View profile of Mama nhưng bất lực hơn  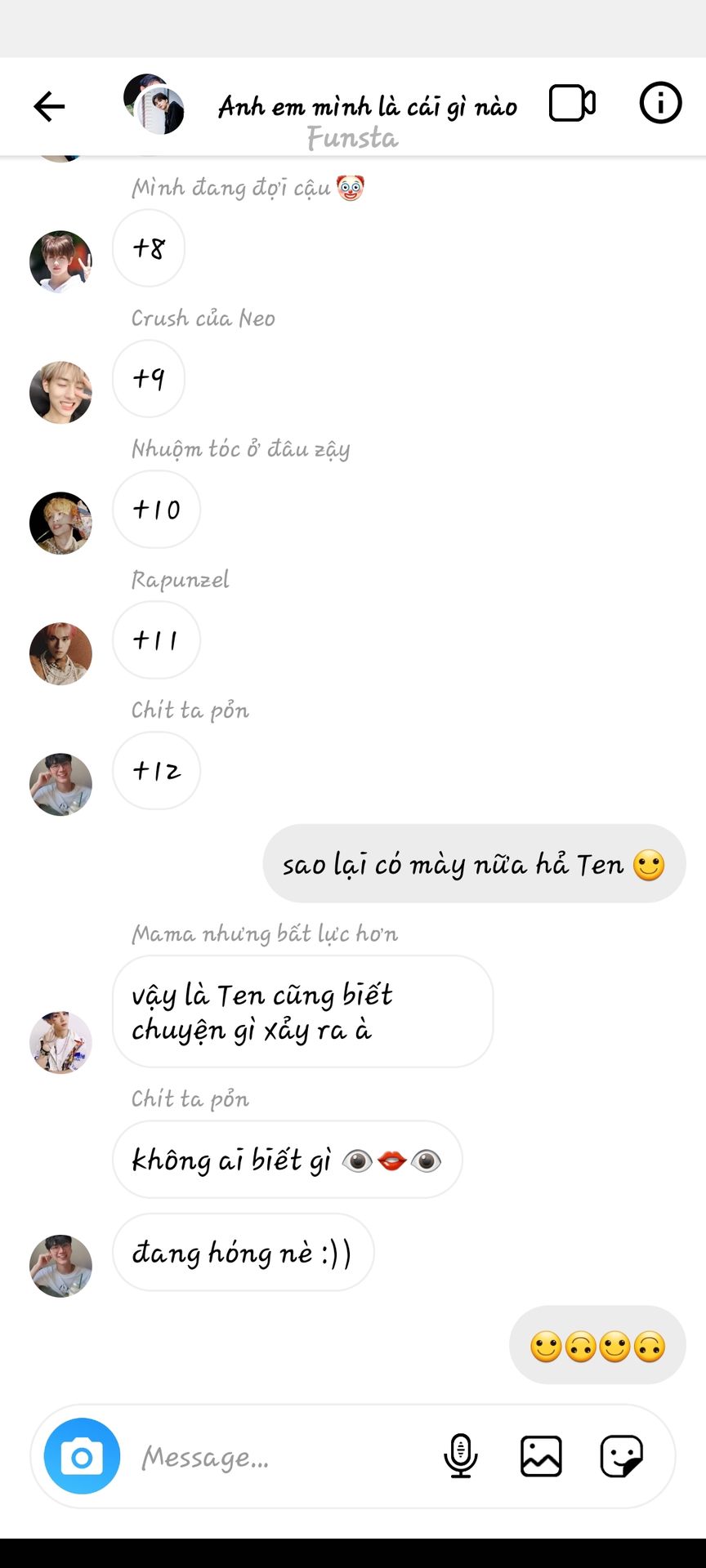point(60,1043)
